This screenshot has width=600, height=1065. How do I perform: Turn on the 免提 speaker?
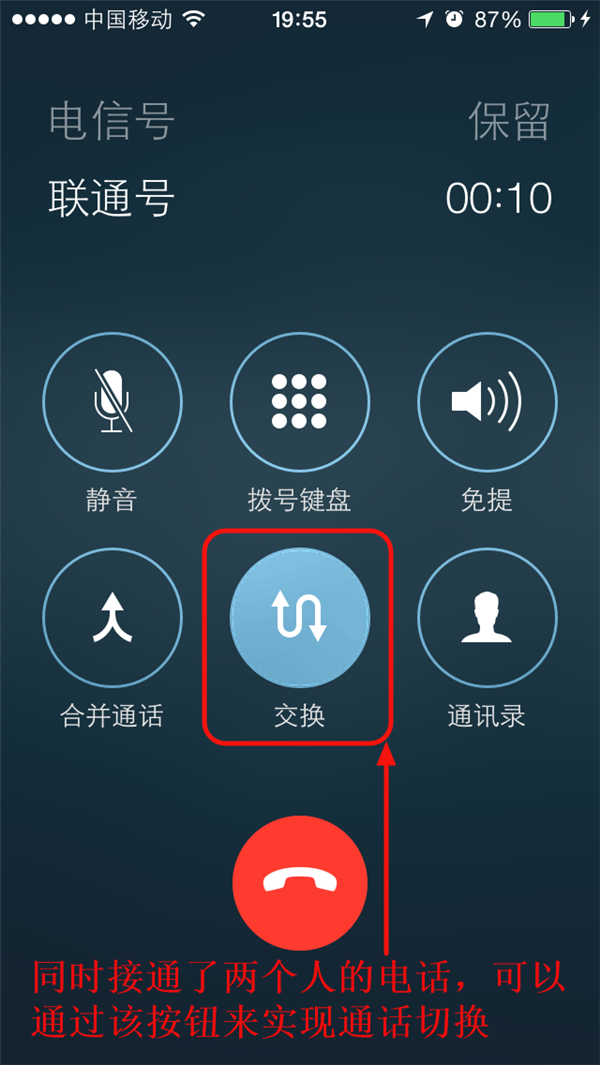pyautogui.click(x=487, y=401)
